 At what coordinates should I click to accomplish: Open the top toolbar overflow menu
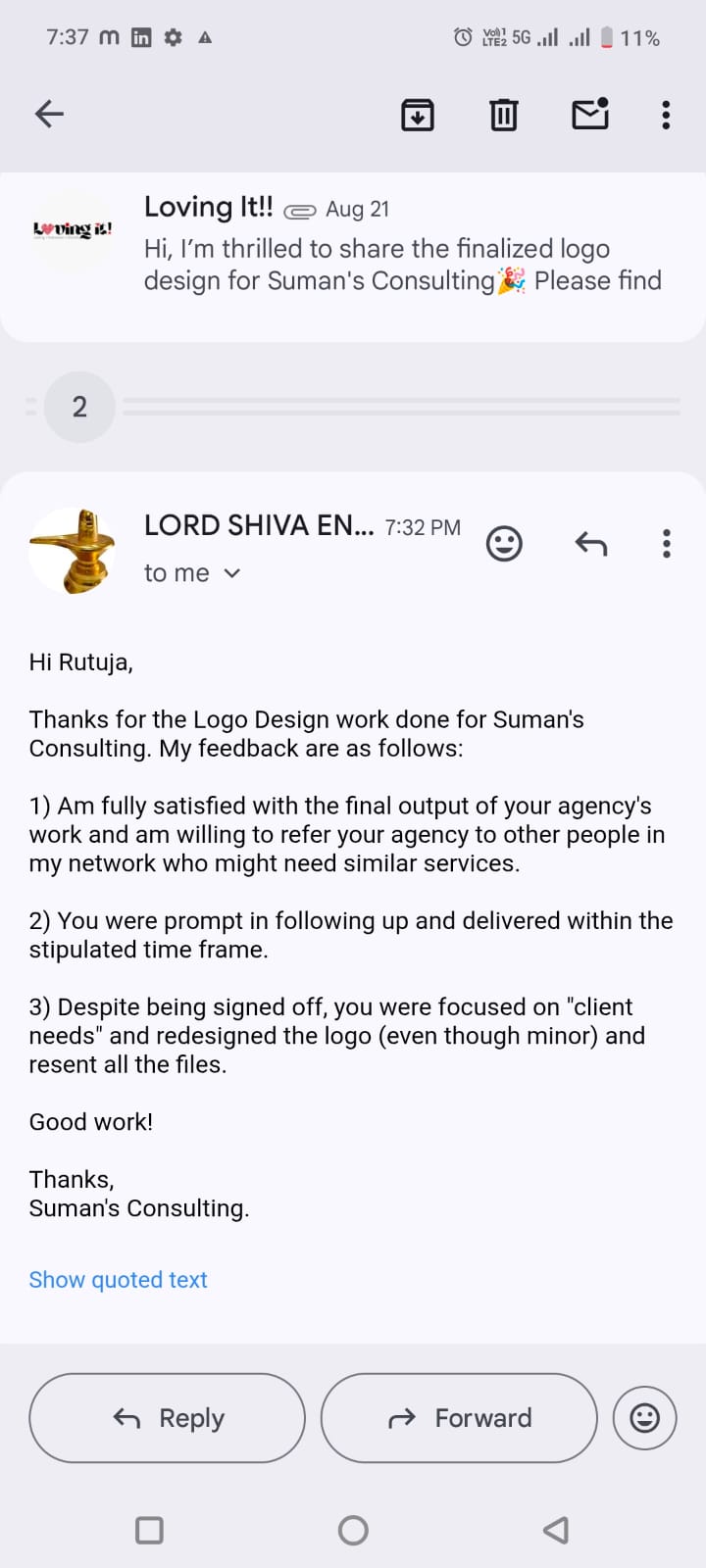pyautogui.click(x=666, y=115)
